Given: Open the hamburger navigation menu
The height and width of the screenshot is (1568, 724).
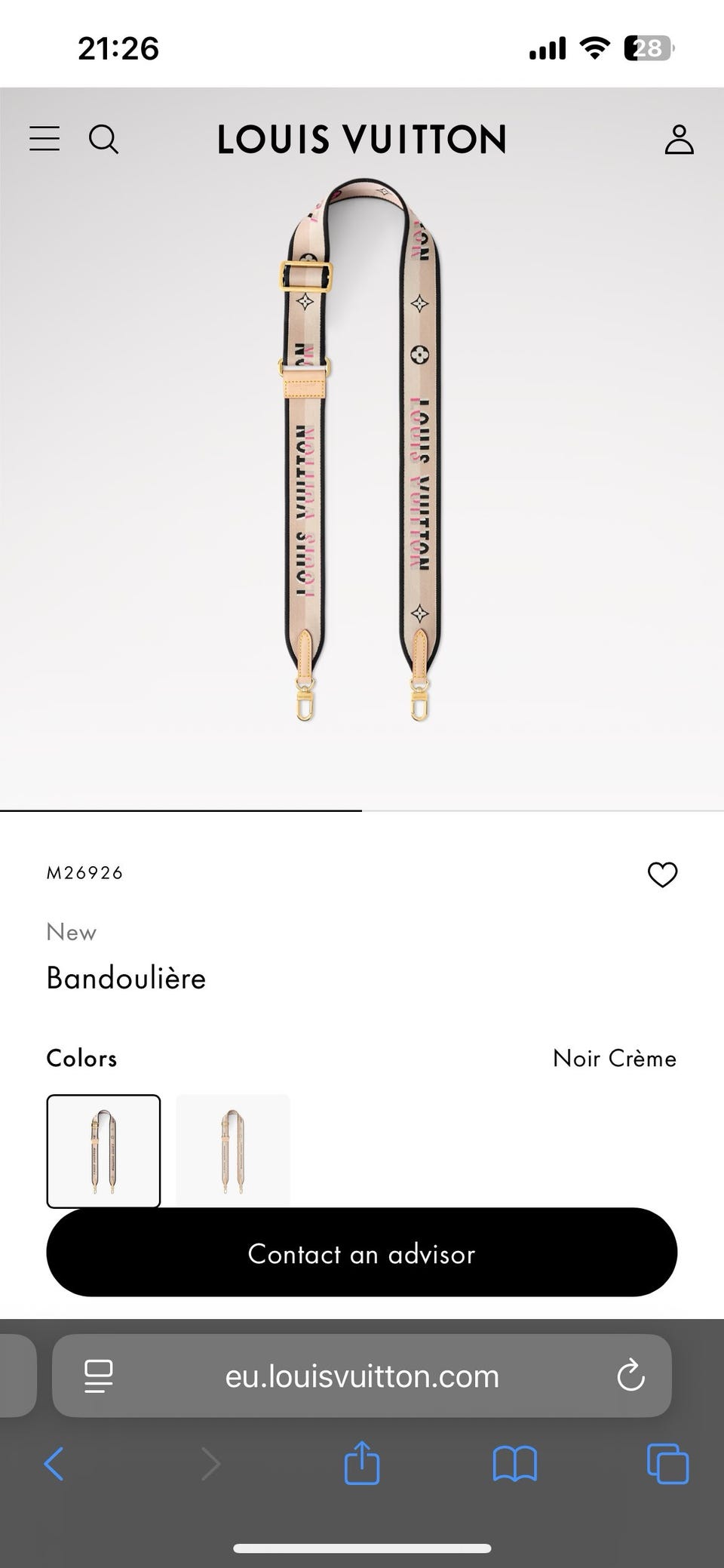Looking at the screenshot, I should 44,139.
